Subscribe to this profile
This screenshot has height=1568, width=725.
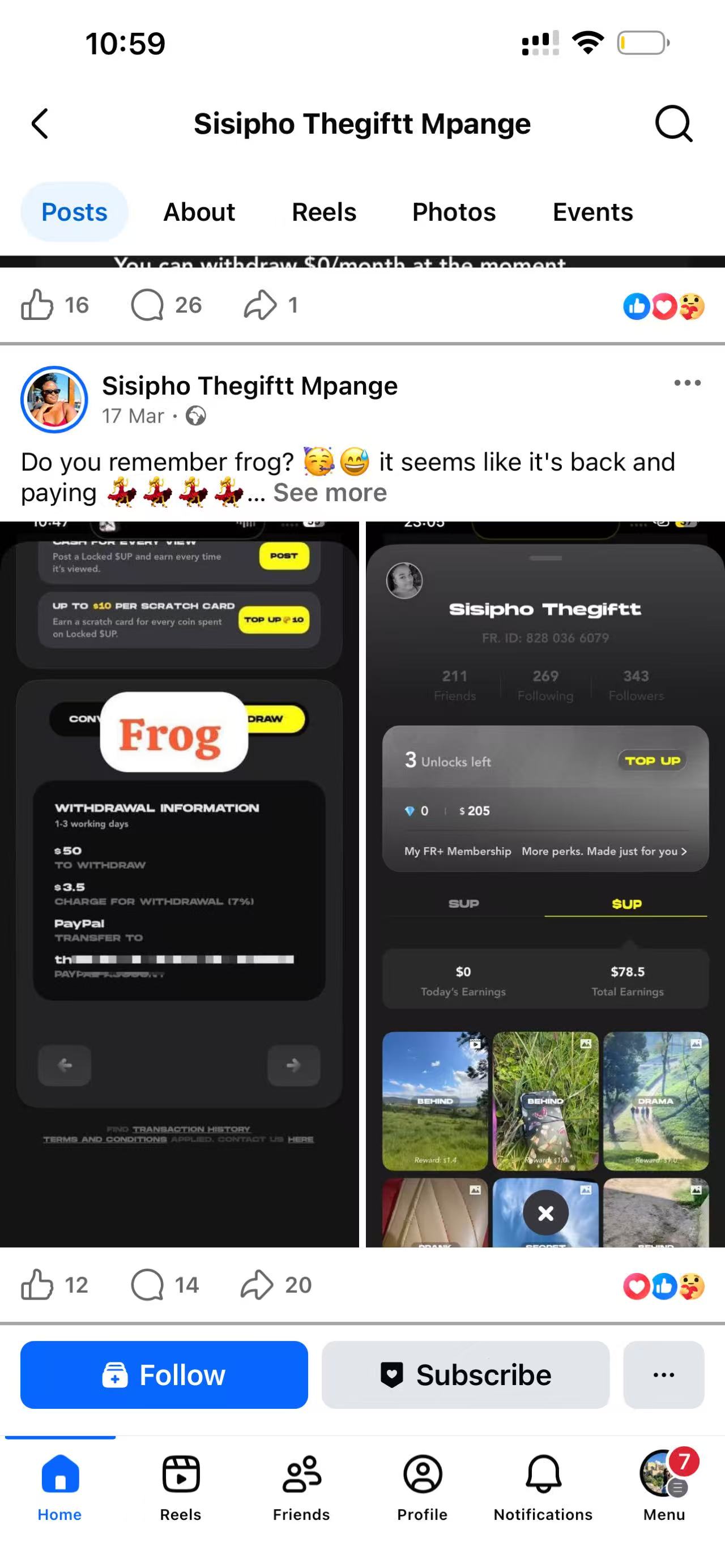coord(465,1375)
